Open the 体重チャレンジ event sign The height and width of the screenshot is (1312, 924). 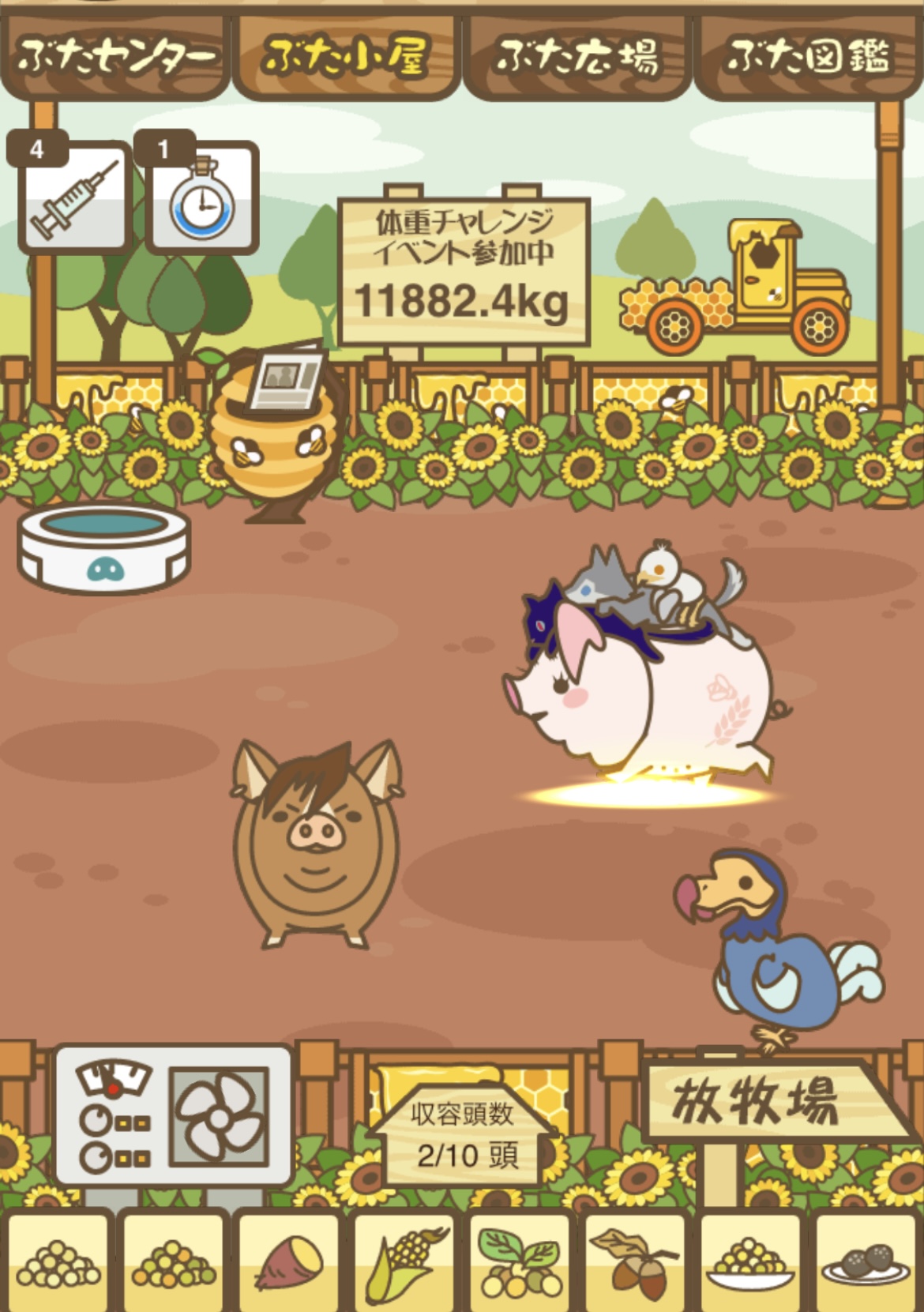coord(464,271)
